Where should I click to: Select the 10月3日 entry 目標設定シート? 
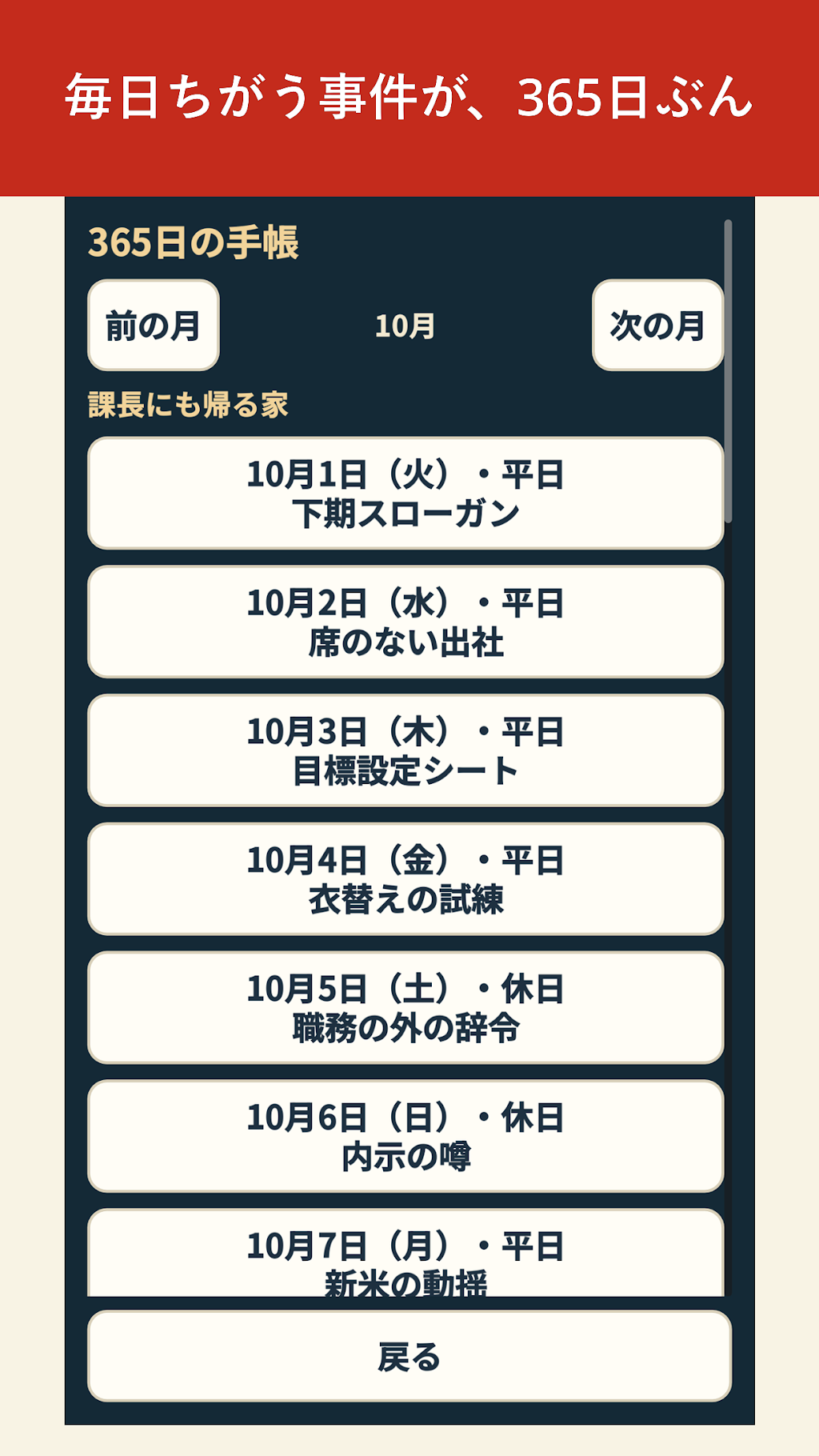[406, 750]
